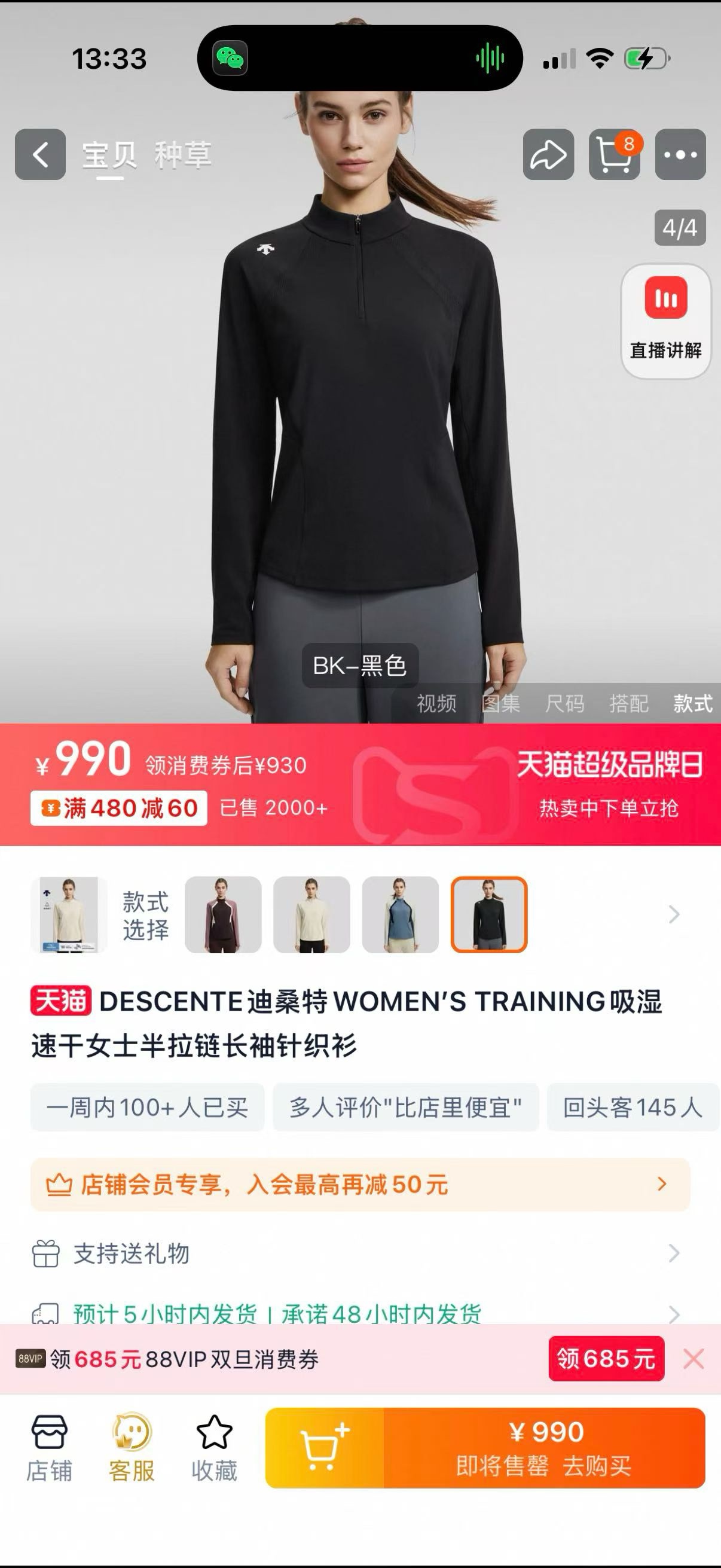The height and width of the screenshot is (1568, 721).
Task: Claim the 领685元 coupon
Action: point(606,1359)
